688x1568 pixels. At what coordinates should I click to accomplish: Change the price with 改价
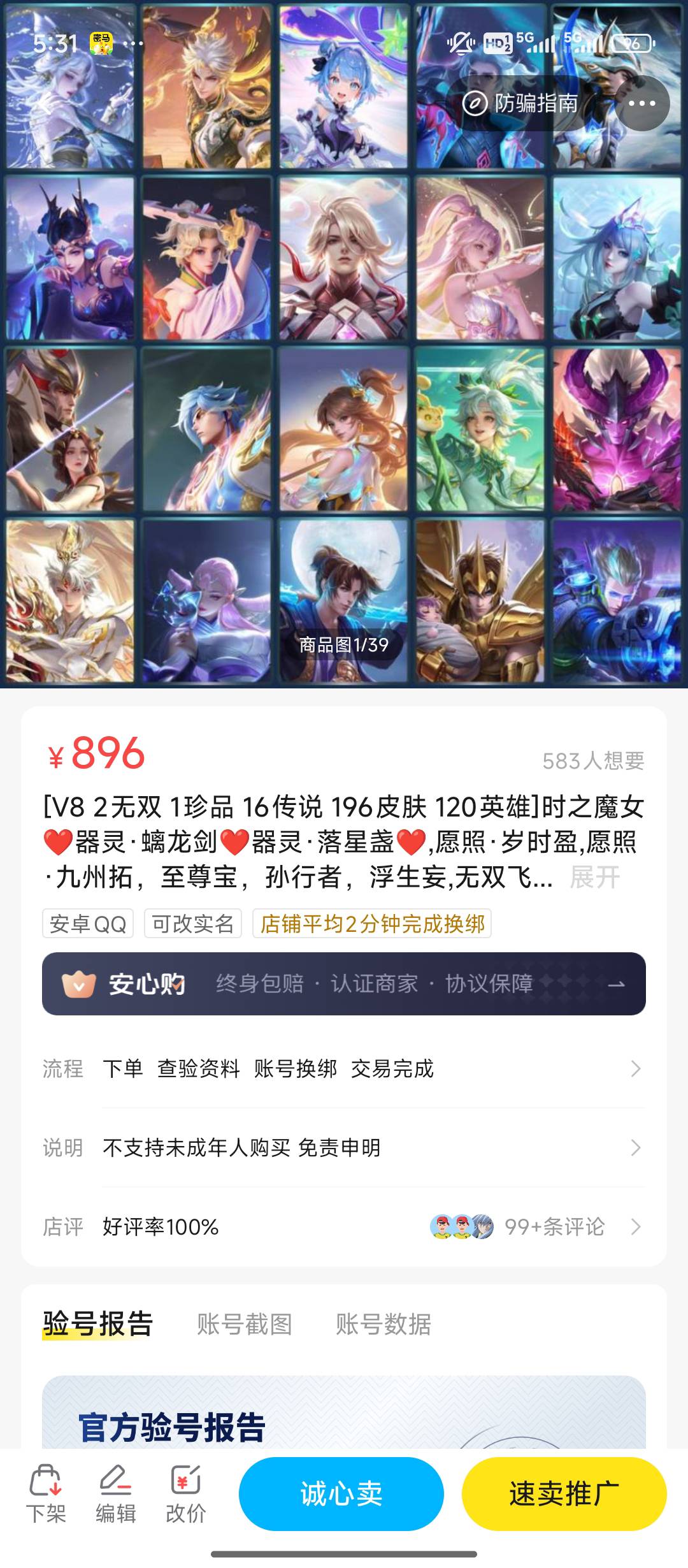point(186,1493)
